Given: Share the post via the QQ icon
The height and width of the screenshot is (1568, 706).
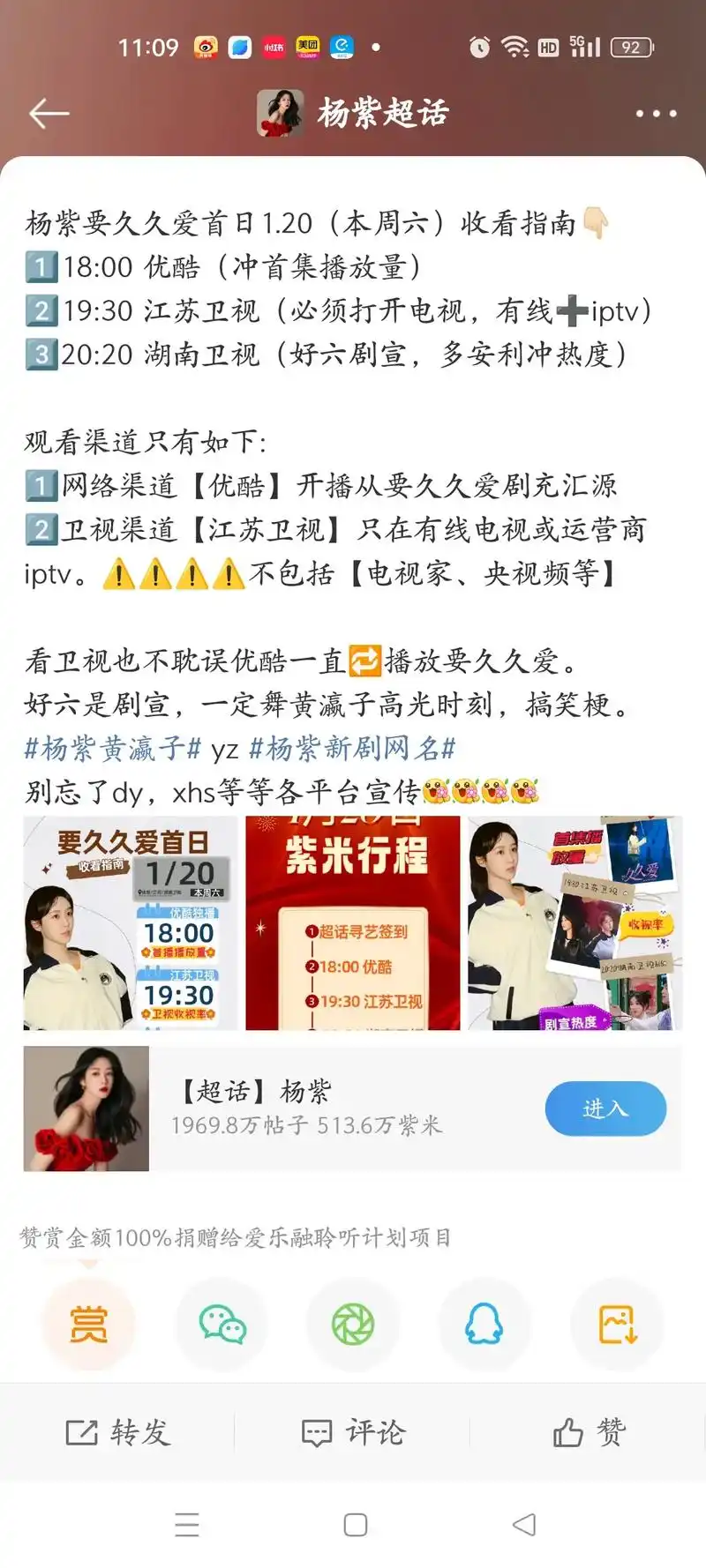Looking at the screenshot, I should tap(484, 1325).
